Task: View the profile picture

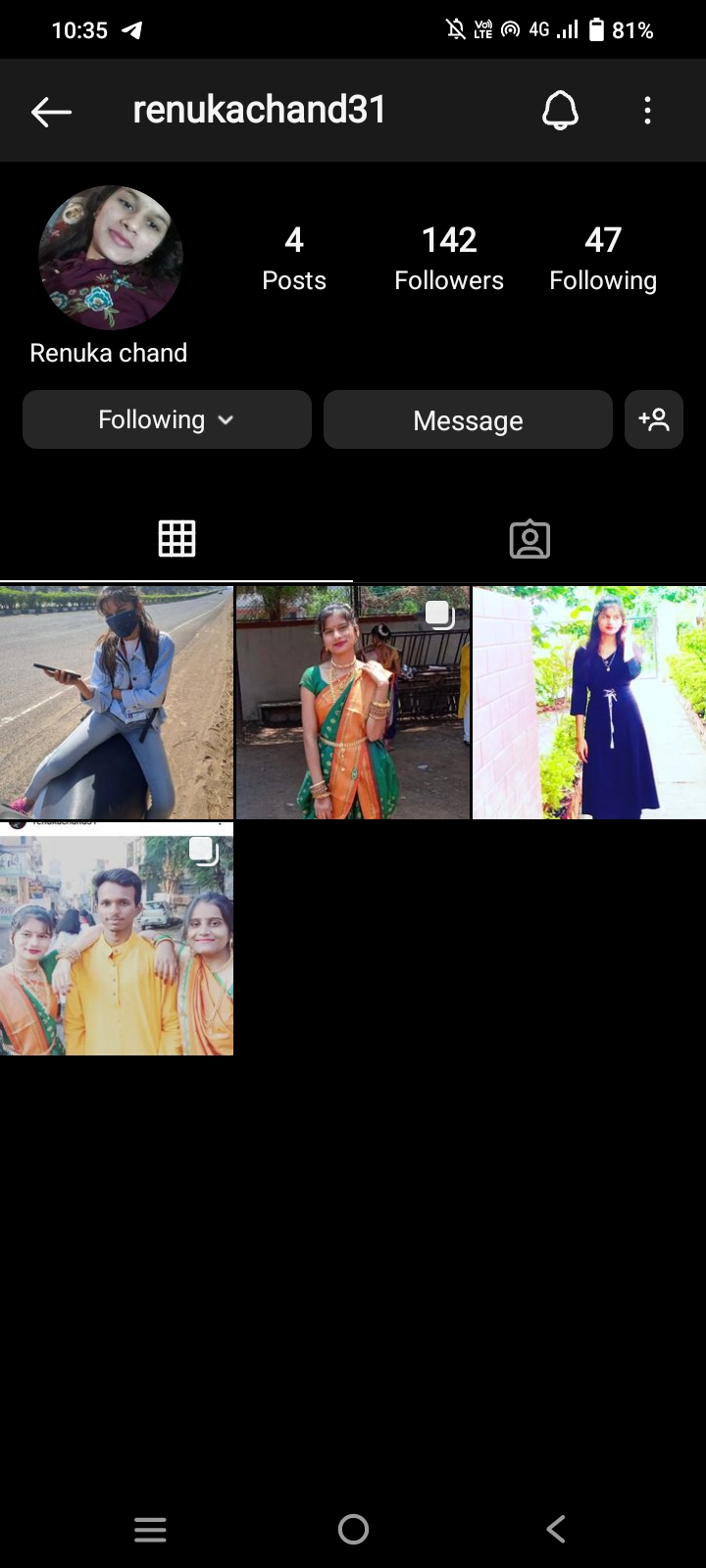Action: click(110, 258)
